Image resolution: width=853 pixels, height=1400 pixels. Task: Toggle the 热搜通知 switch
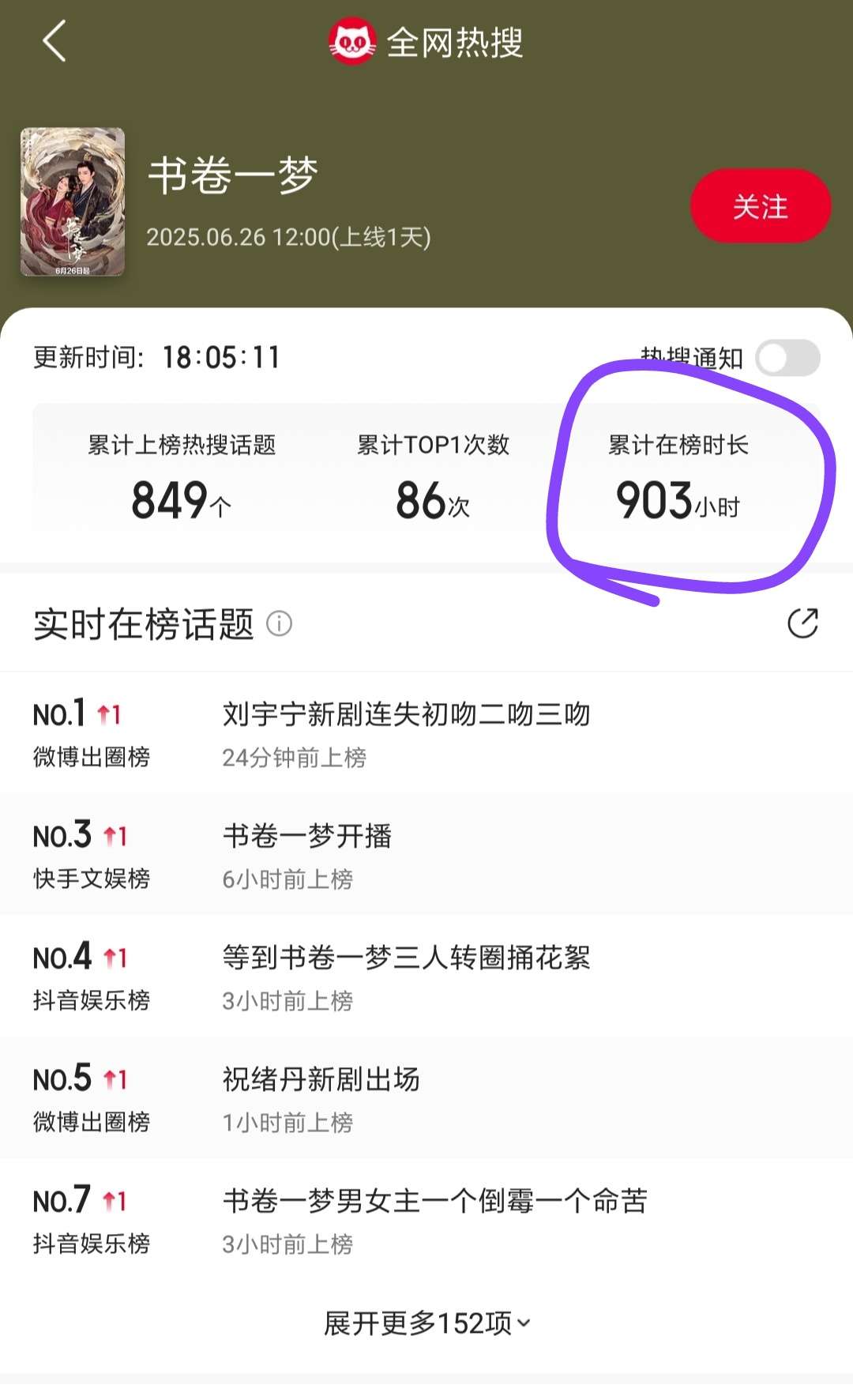787,358
